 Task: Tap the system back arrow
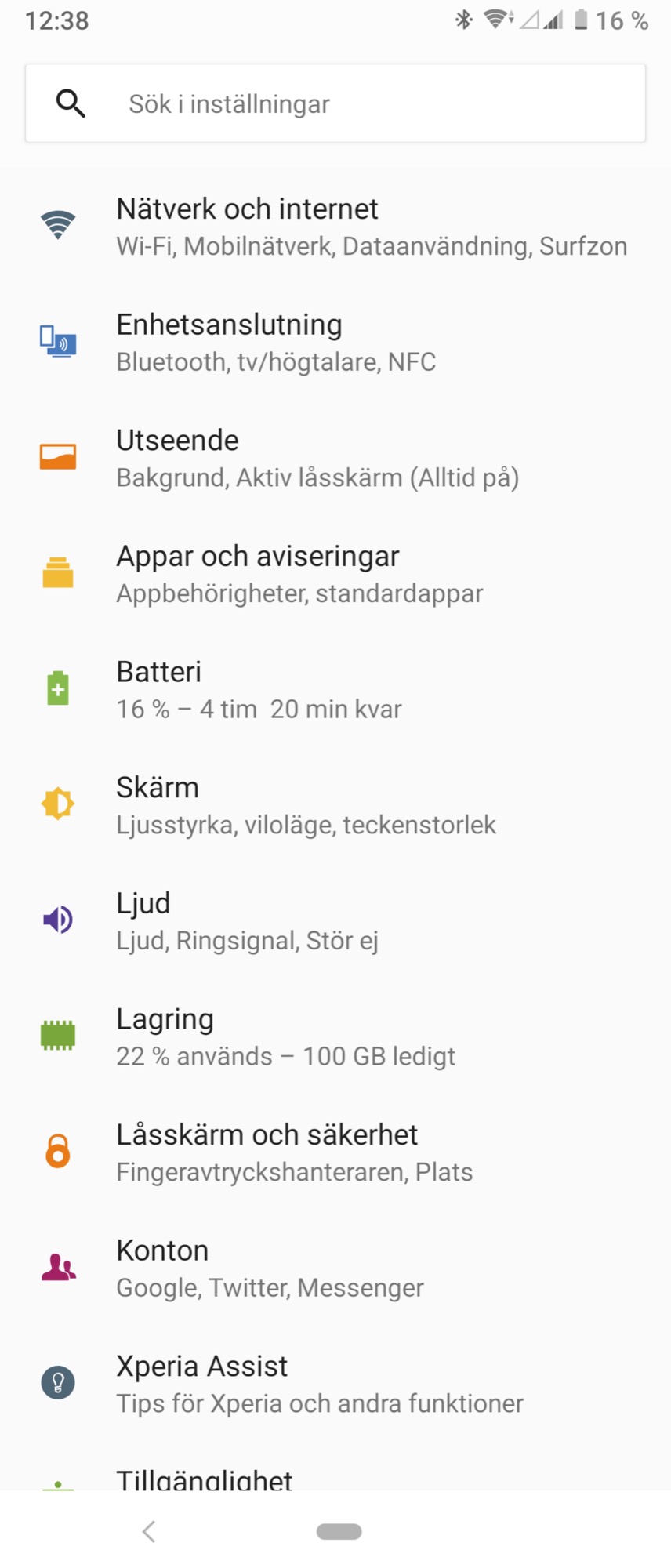149,1531
